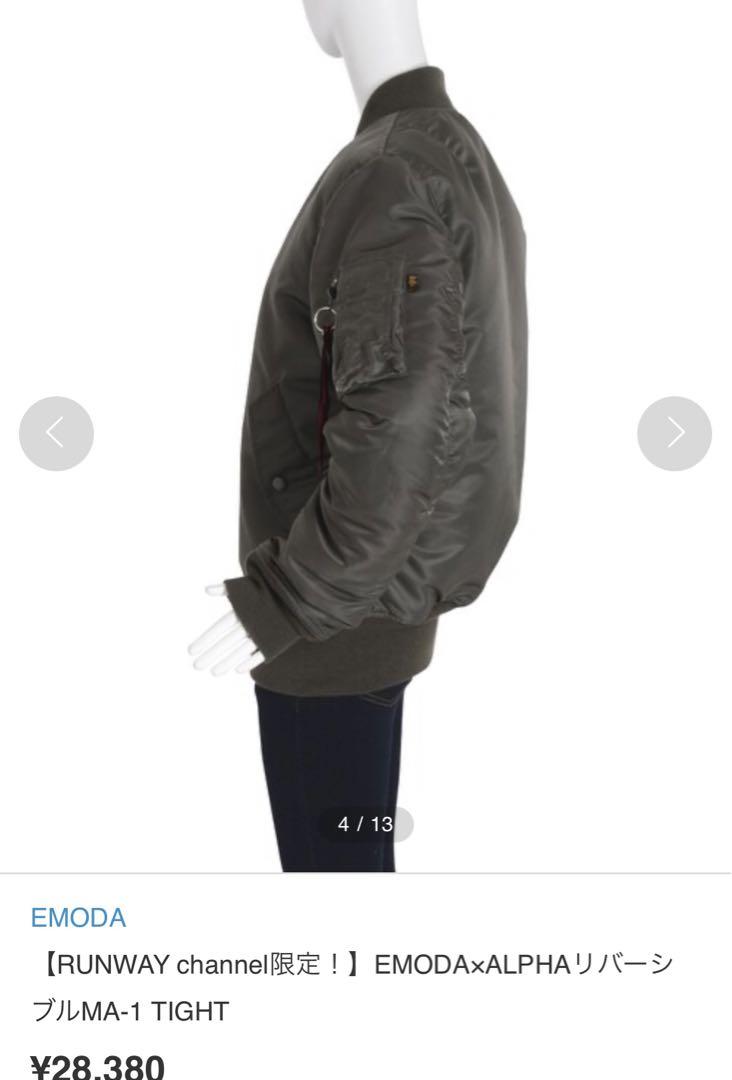Go to the previous product image
732x1080 pixels.
pos(56,433)
